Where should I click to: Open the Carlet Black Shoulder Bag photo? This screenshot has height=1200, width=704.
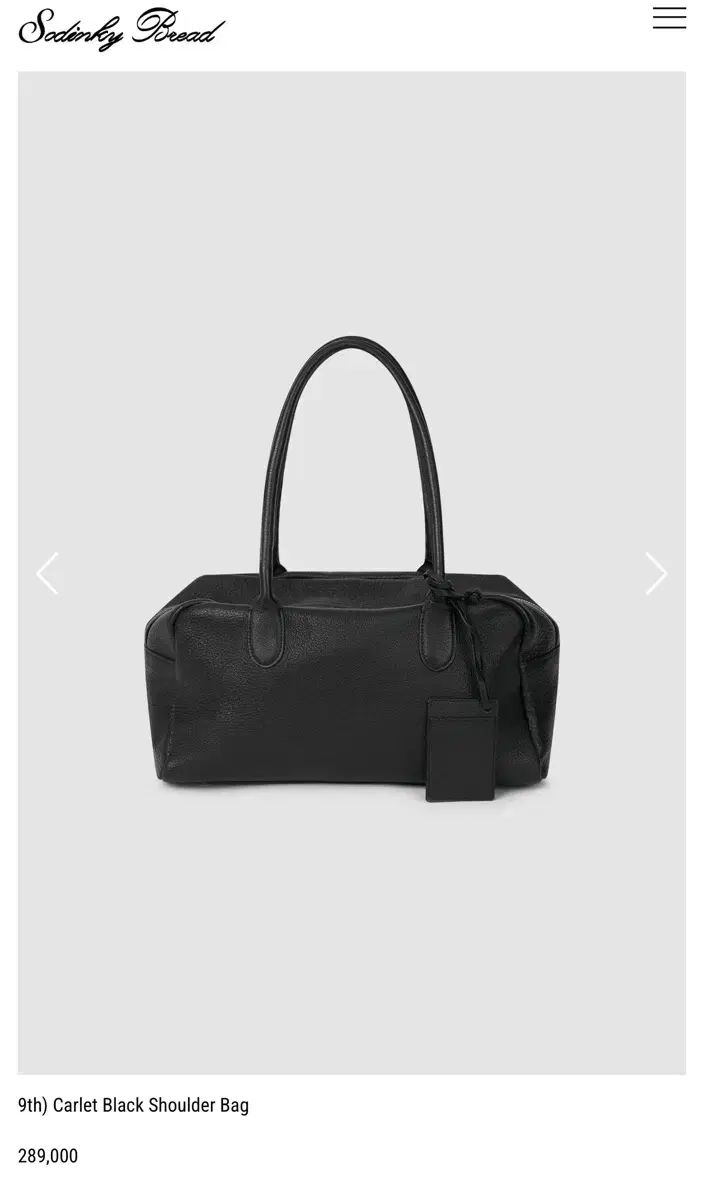coord(352,573)
